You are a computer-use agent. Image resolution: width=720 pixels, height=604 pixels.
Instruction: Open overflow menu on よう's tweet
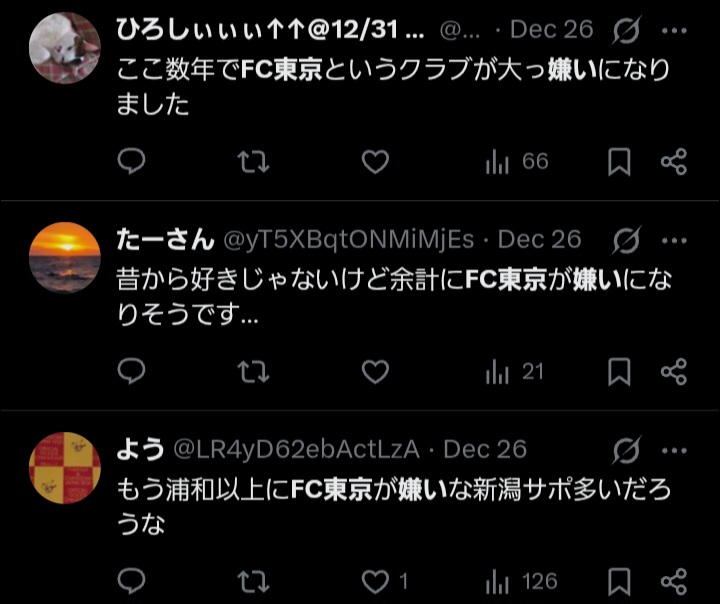[674, 451]
